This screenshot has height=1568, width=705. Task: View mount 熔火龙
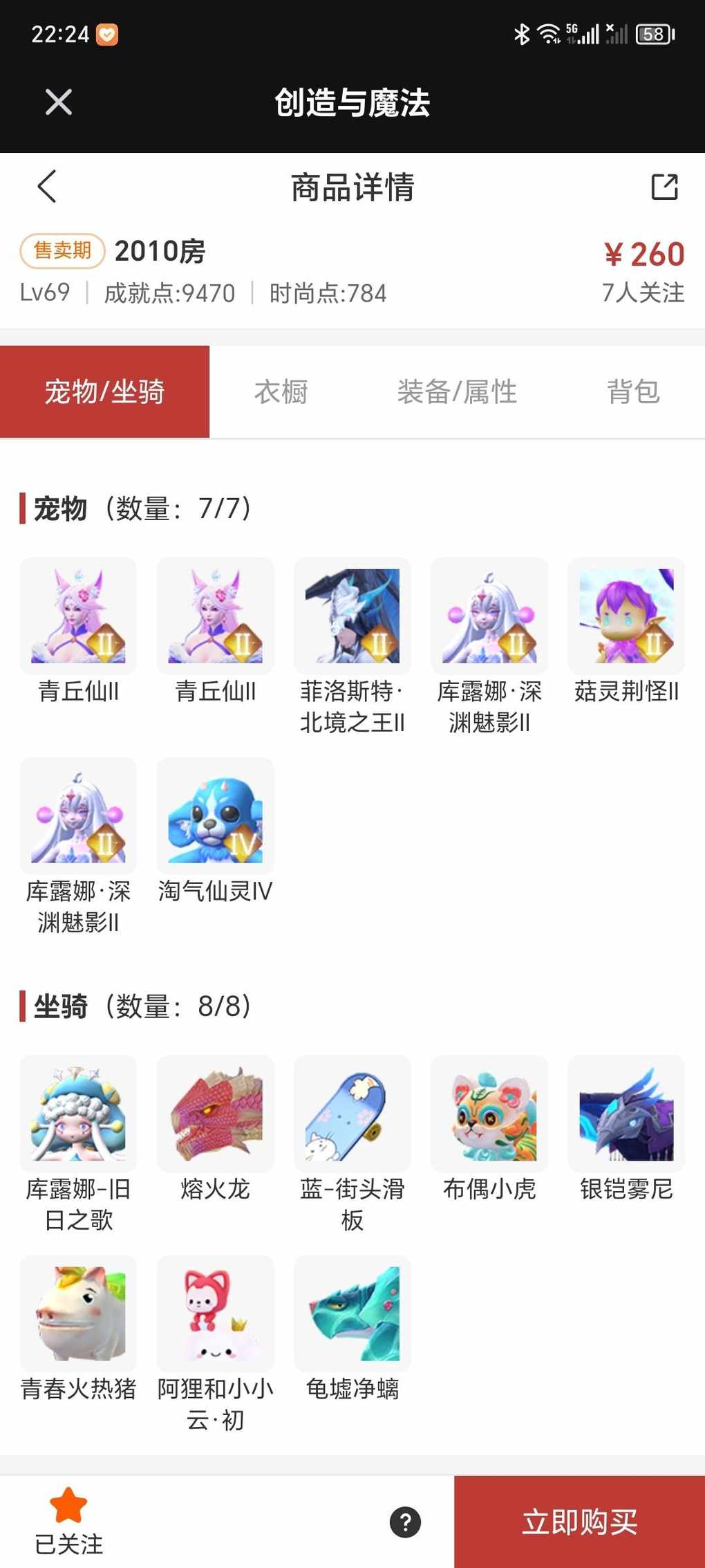pos(216,1114)
